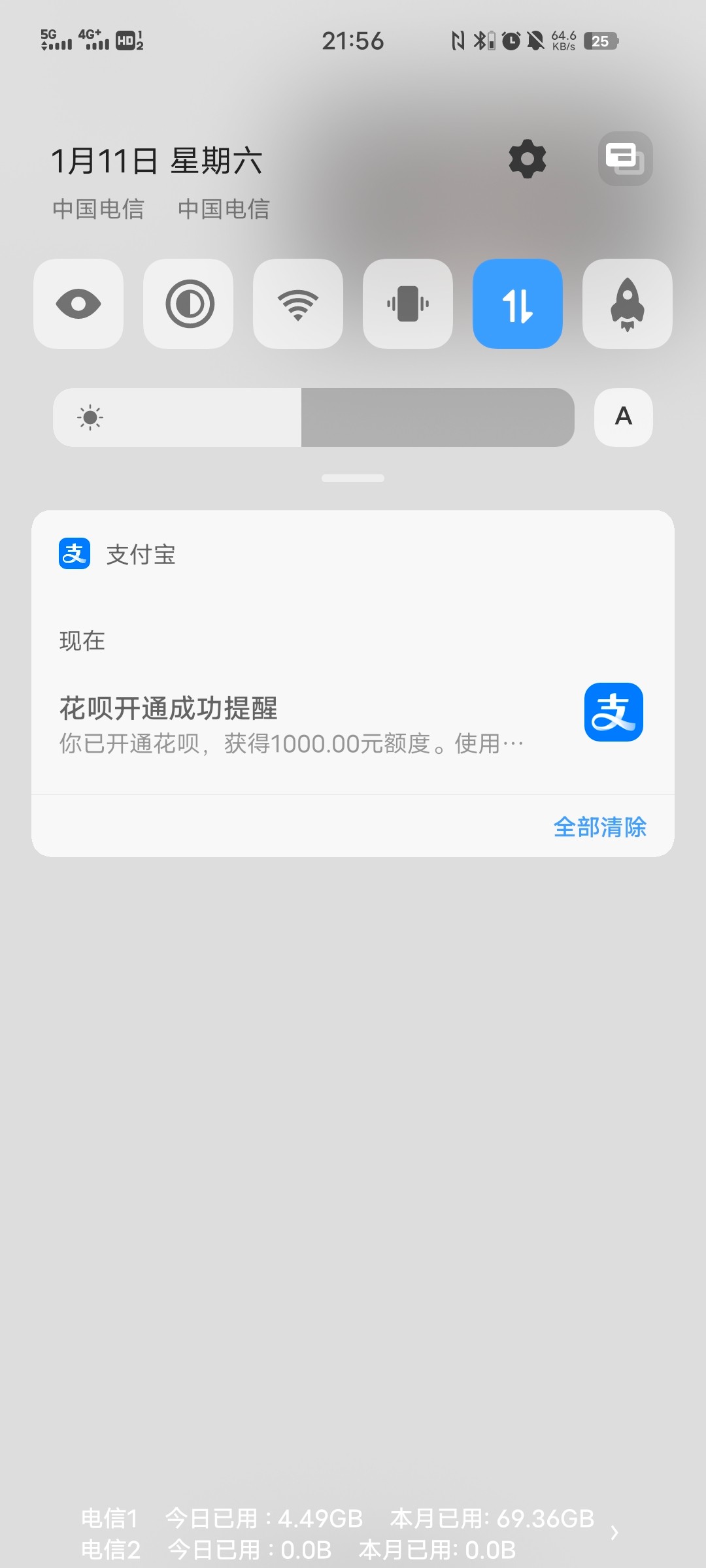Open the notification management icon
The image size is (706, 1568).
point(626,159)
